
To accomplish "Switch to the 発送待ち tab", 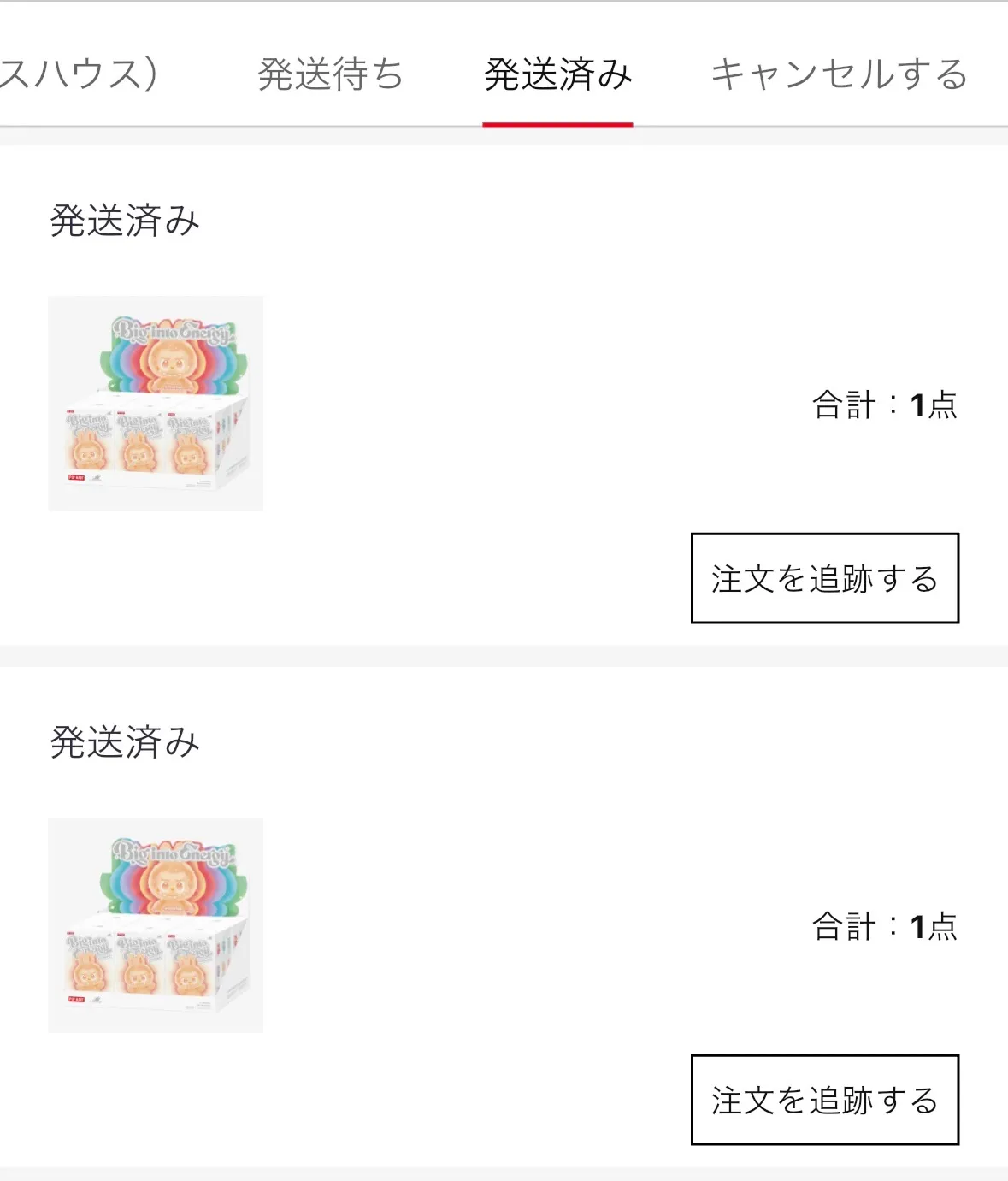I will pos(330,74).
